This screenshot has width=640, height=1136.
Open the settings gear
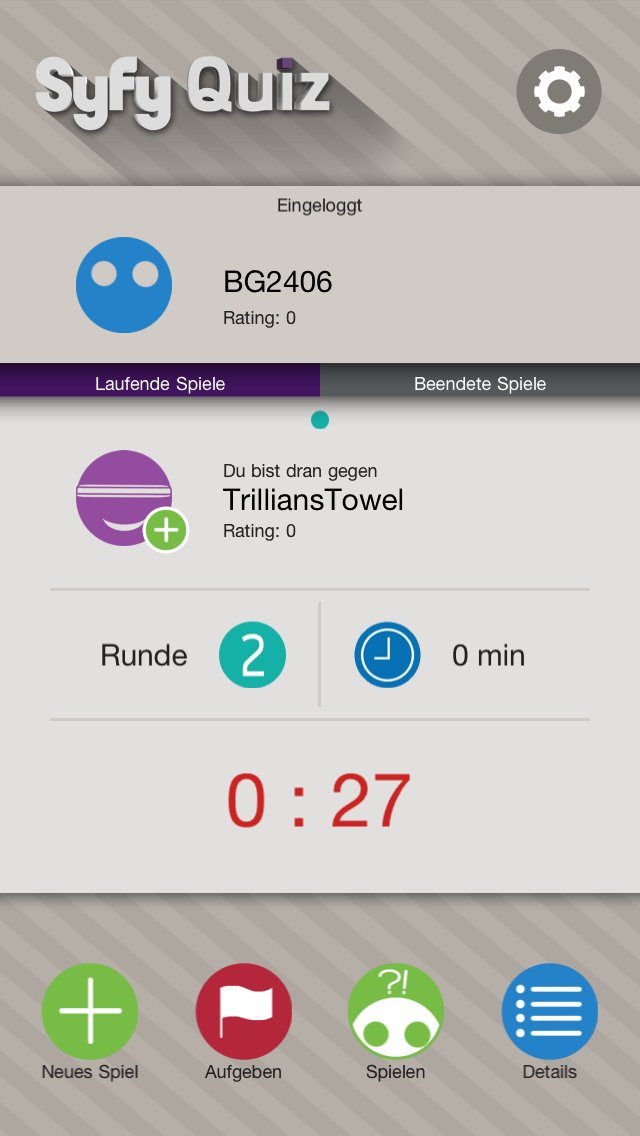coord(559,91)
